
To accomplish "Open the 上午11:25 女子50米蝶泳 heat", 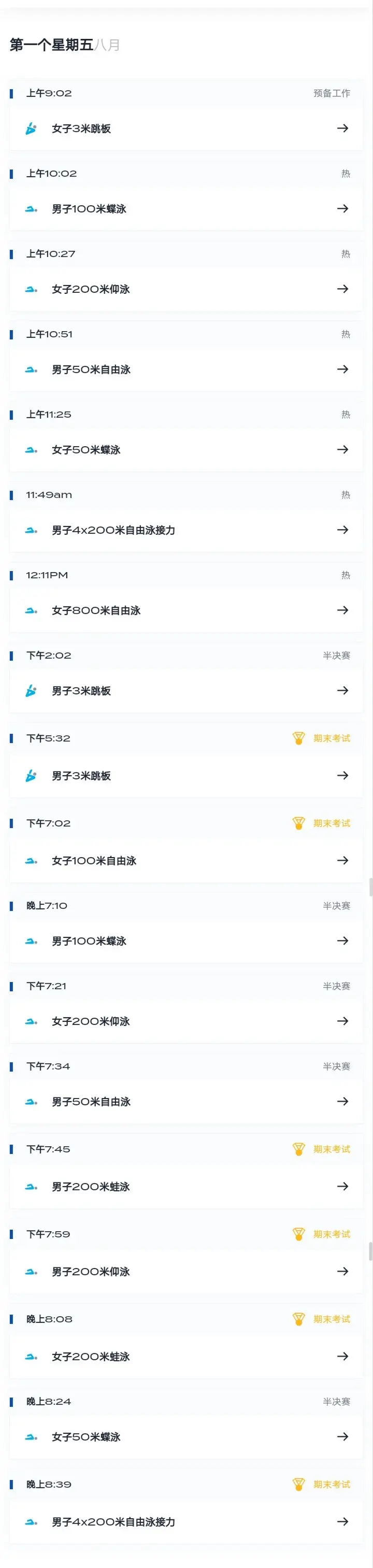I will click(x=185, y=450).
